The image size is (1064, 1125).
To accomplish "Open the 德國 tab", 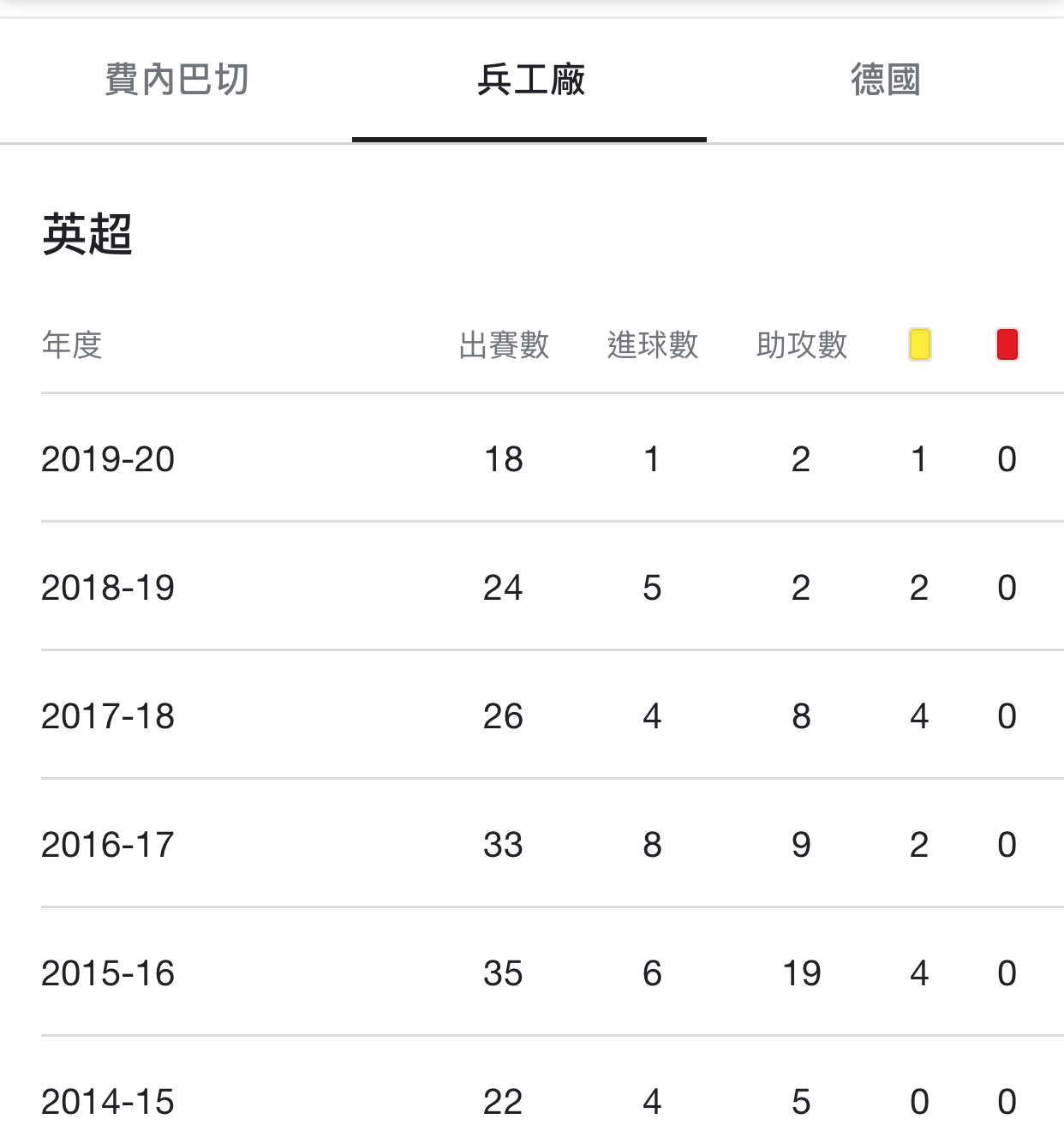I will (x=885, y=80).
